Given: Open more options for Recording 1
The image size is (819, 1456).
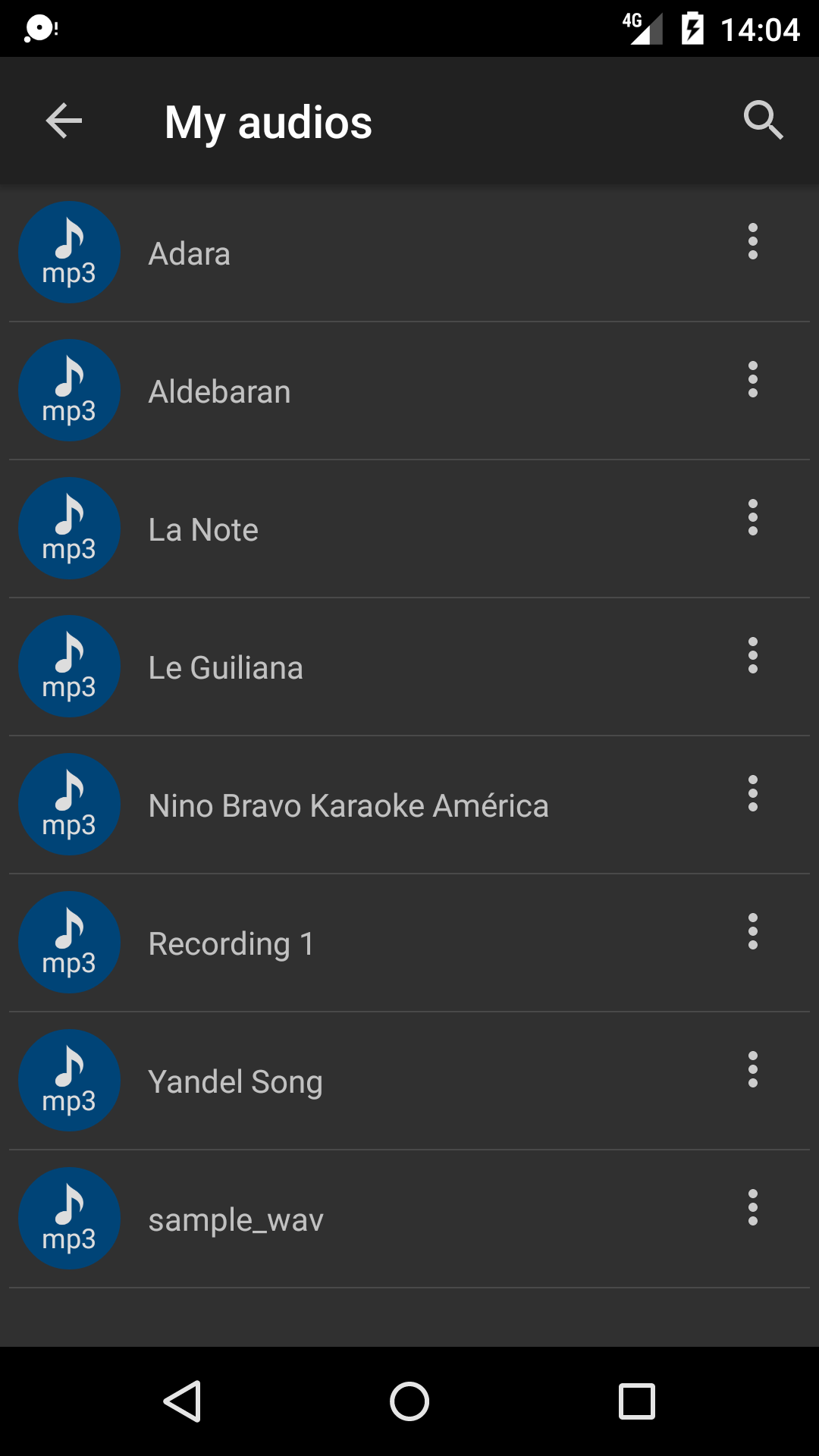Looking at the screenshot, I should [752, 932].
